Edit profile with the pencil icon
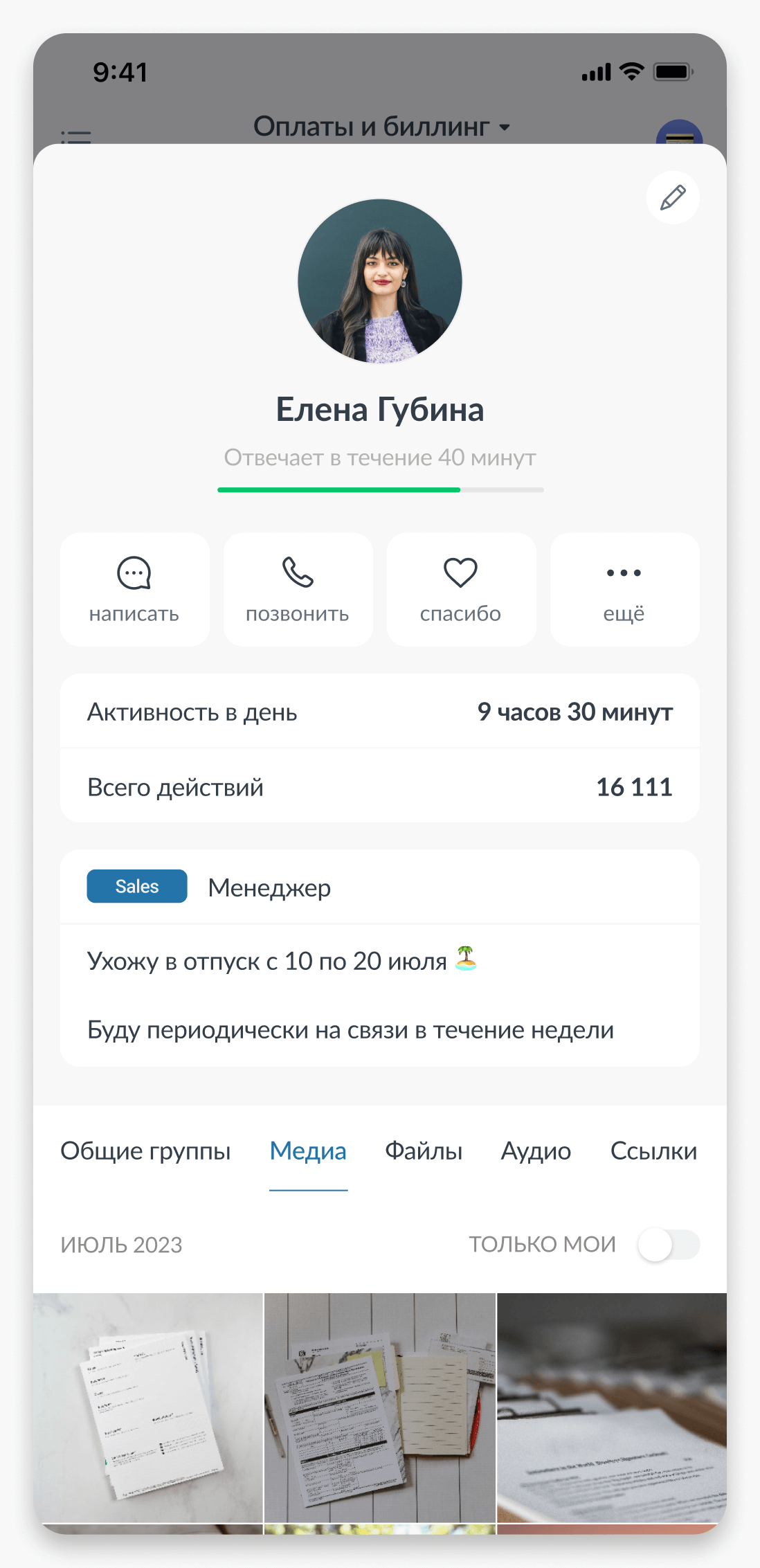This screenshot has height=1568, width=760. click(673, 198)
